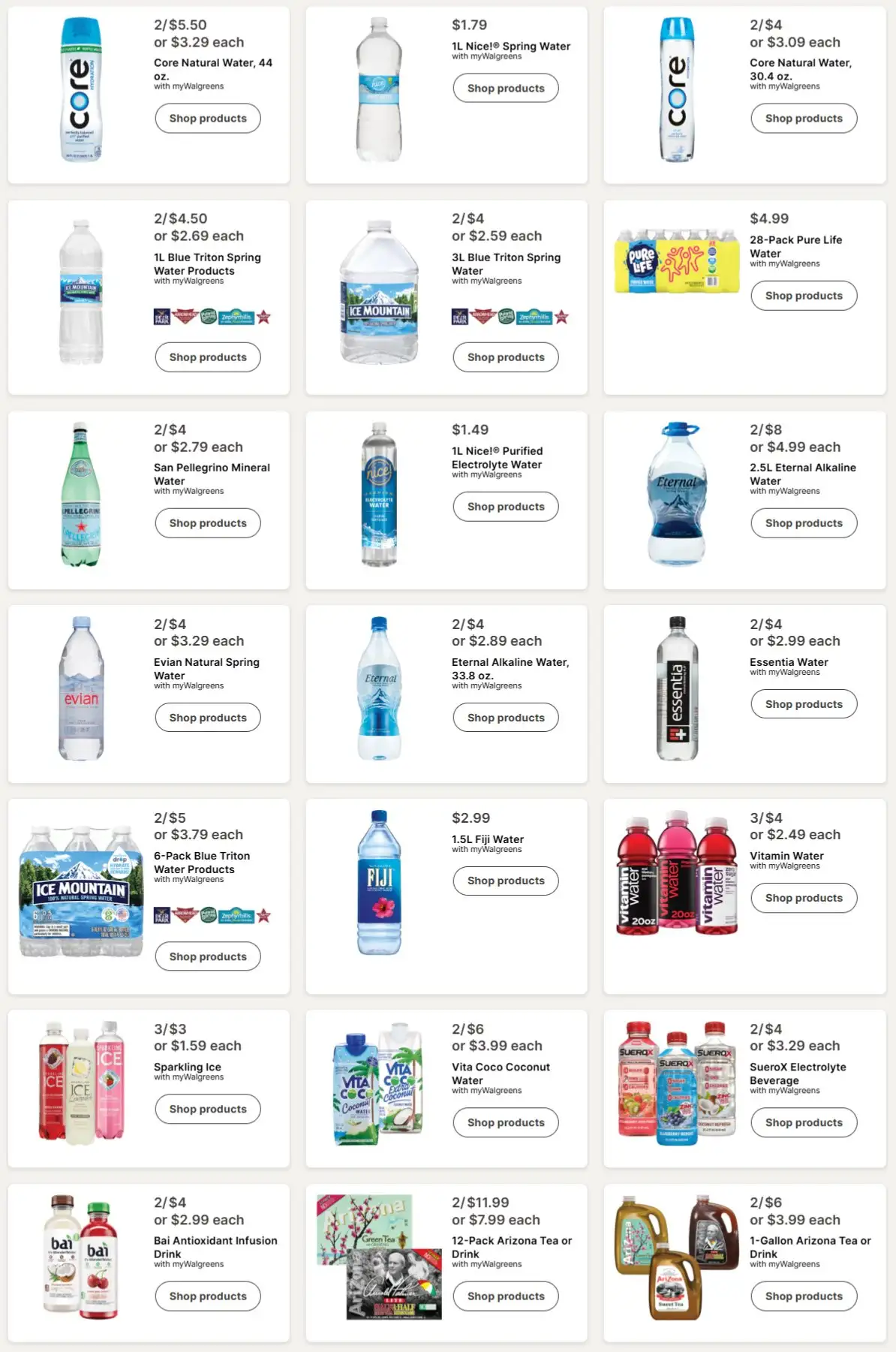Open Shop products for San Pellegrino Mineral Water
Viewport: 896px width, 1352px height.
point(208,523)
